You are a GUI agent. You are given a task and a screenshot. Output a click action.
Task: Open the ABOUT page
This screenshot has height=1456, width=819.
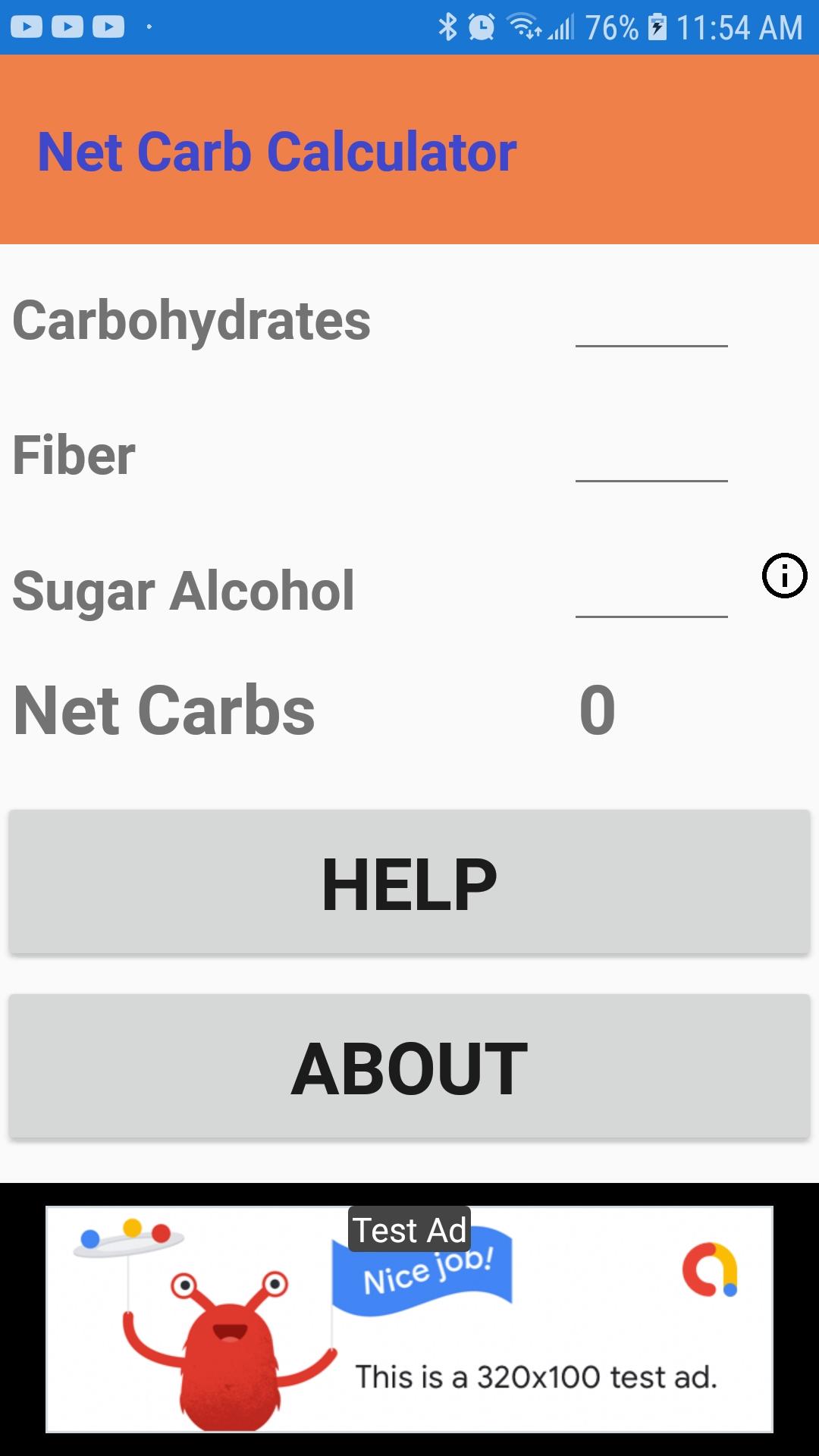tap(409, 1066)
